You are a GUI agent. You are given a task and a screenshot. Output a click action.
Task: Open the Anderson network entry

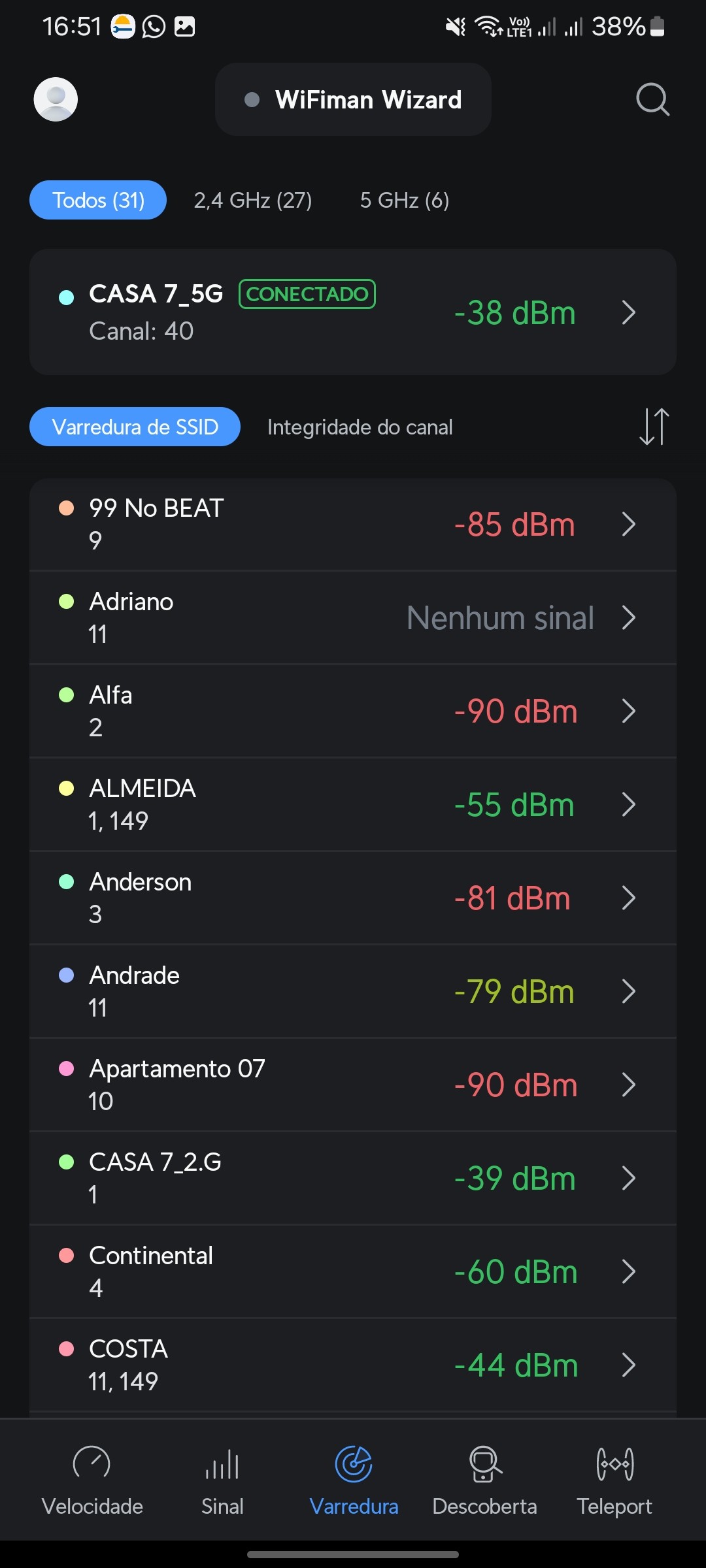(353, 898)
